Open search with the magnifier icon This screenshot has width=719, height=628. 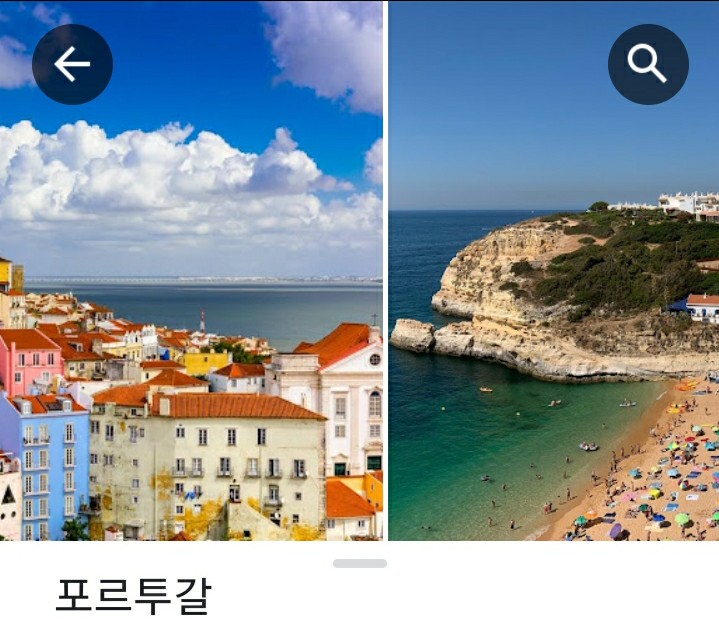[648, 64]
